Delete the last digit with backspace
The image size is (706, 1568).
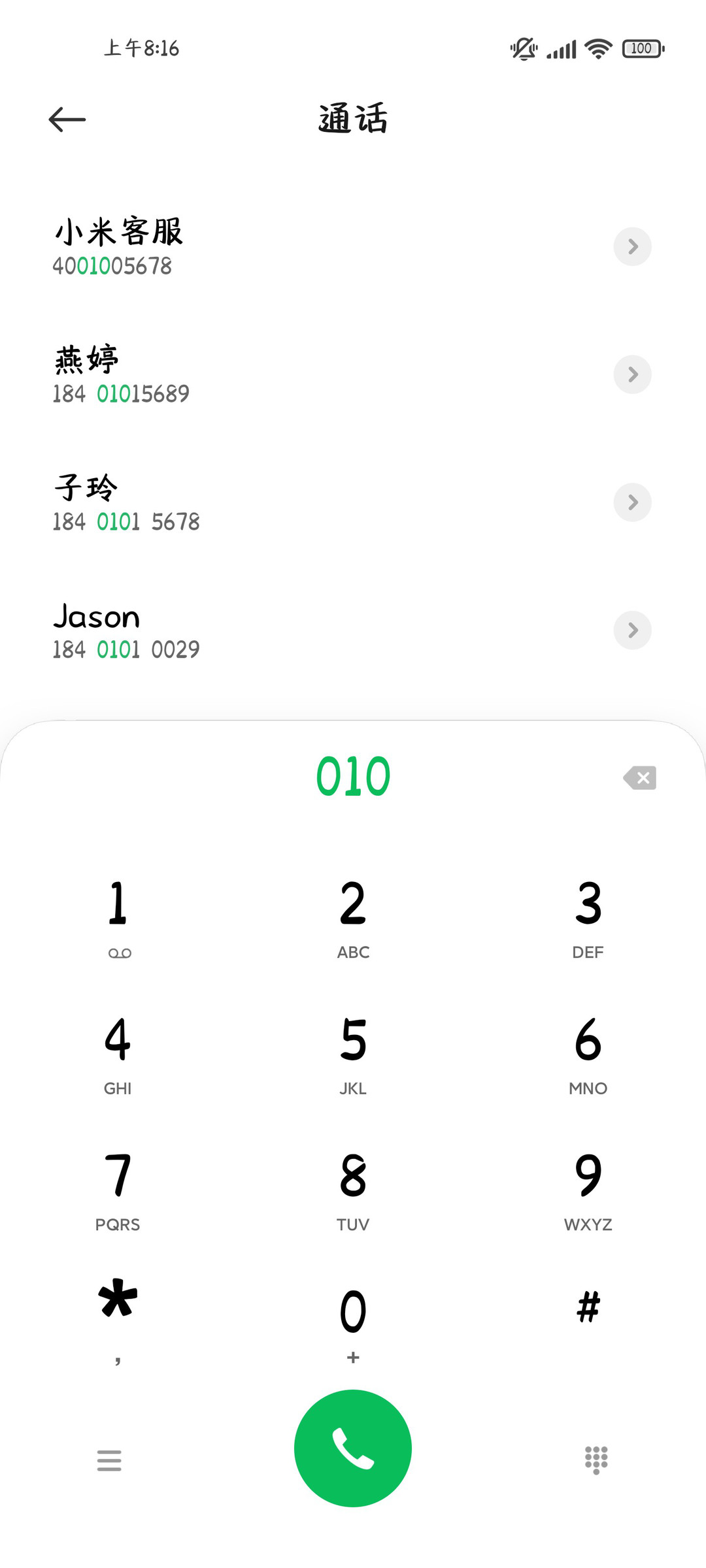[x=640, y=777]
